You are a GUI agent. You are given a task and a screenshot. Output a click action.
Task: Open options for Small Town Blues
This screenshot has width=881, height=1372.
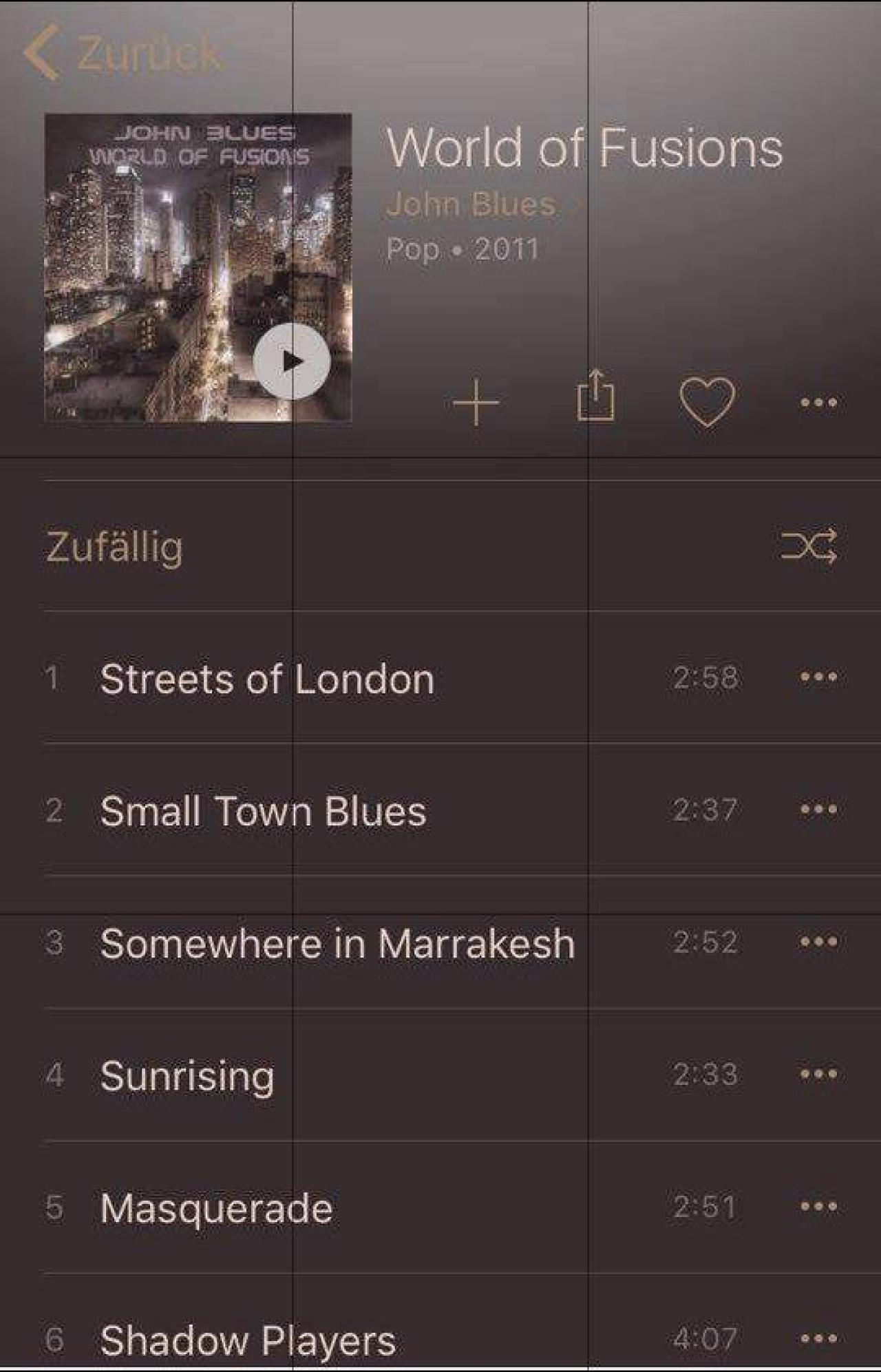pyautogui.click(x=818, y=810)
